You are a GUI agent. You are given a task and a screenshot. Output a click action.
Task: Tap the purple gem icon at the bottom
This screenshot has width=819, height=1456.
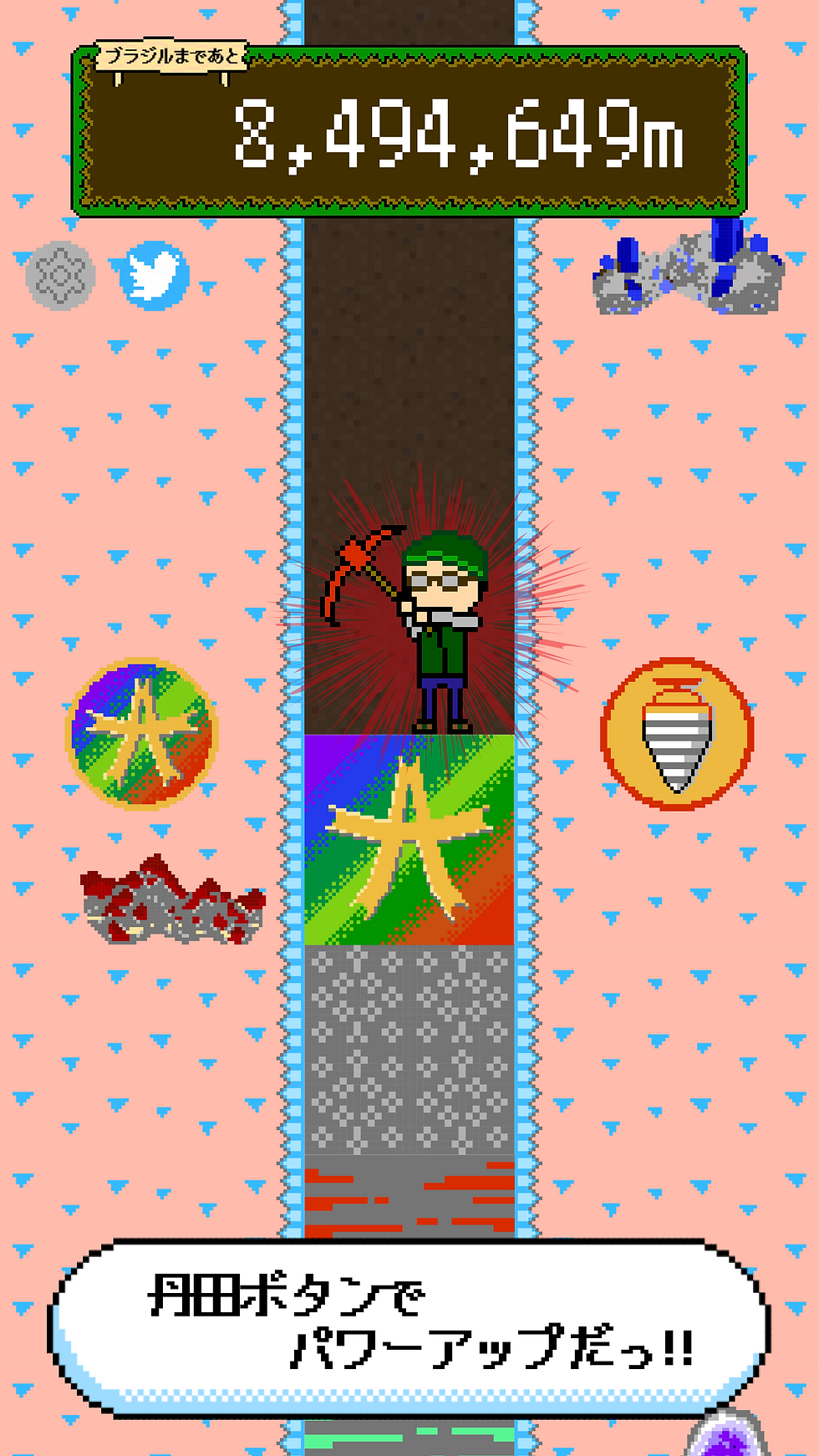coord(728,1436)
